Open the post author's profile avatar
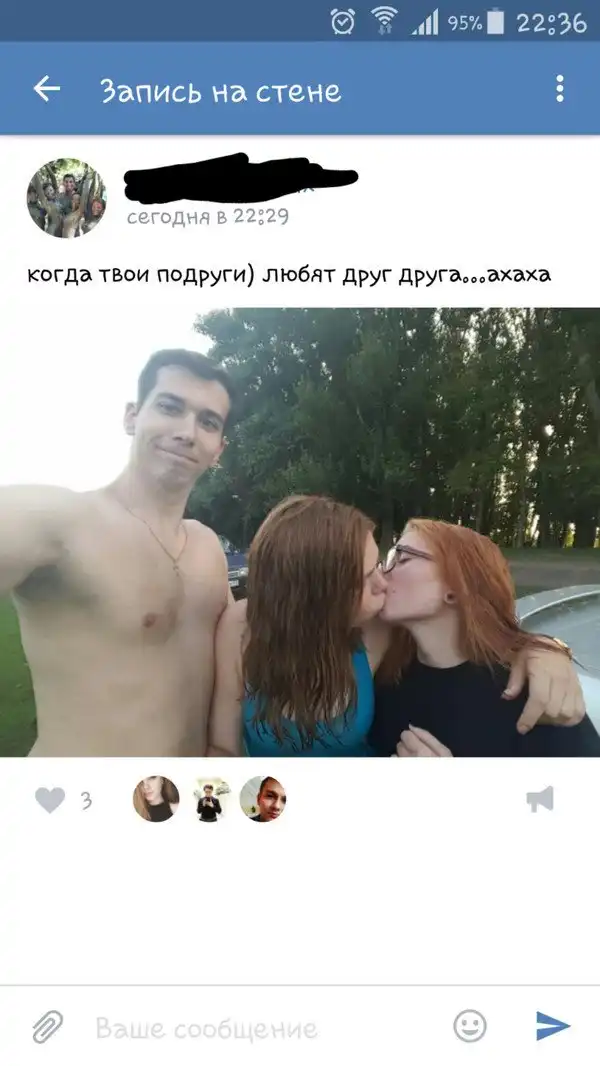Image resolution: width=600 pixels, height=1066 pixels. (66, 197)
